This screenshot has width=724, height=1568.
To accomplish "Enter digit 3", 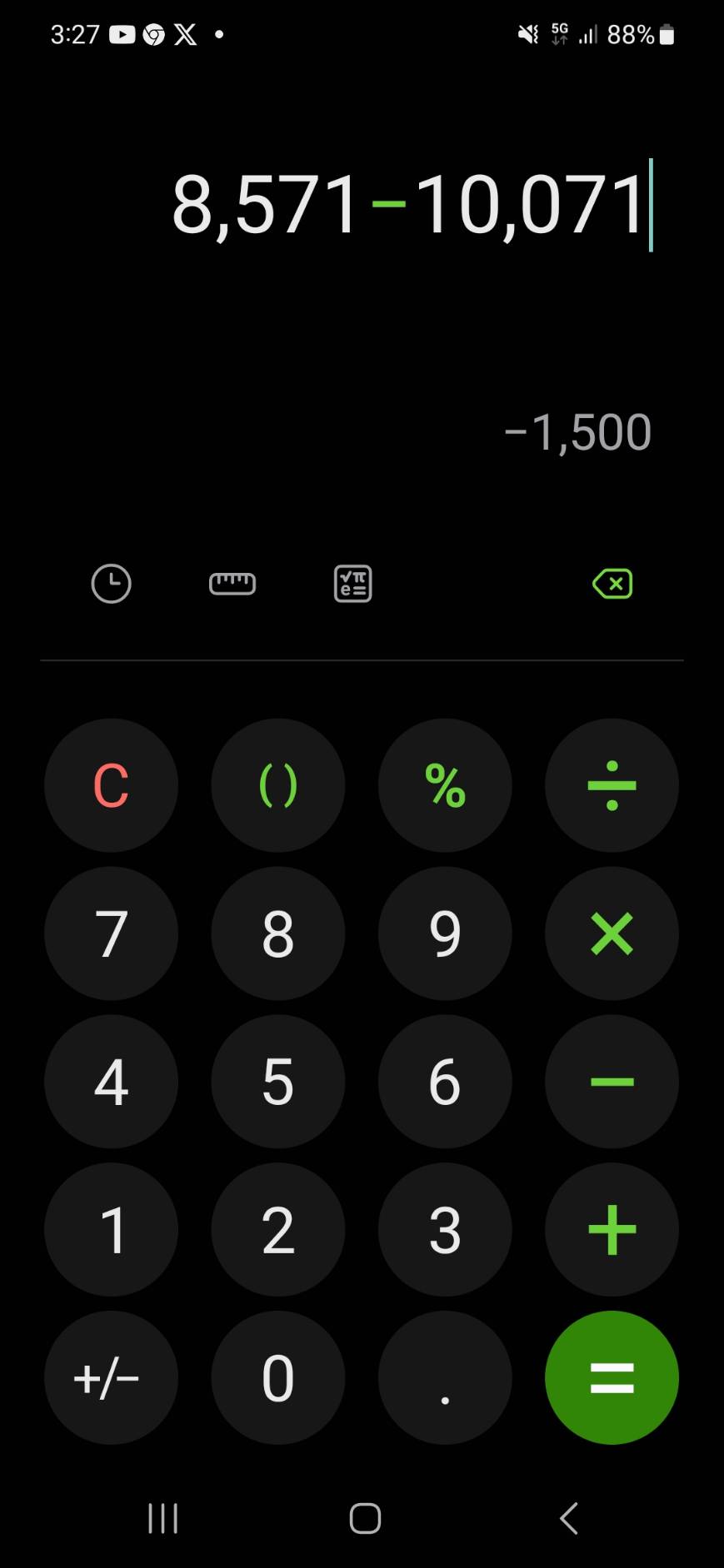I will (445, 1230).
